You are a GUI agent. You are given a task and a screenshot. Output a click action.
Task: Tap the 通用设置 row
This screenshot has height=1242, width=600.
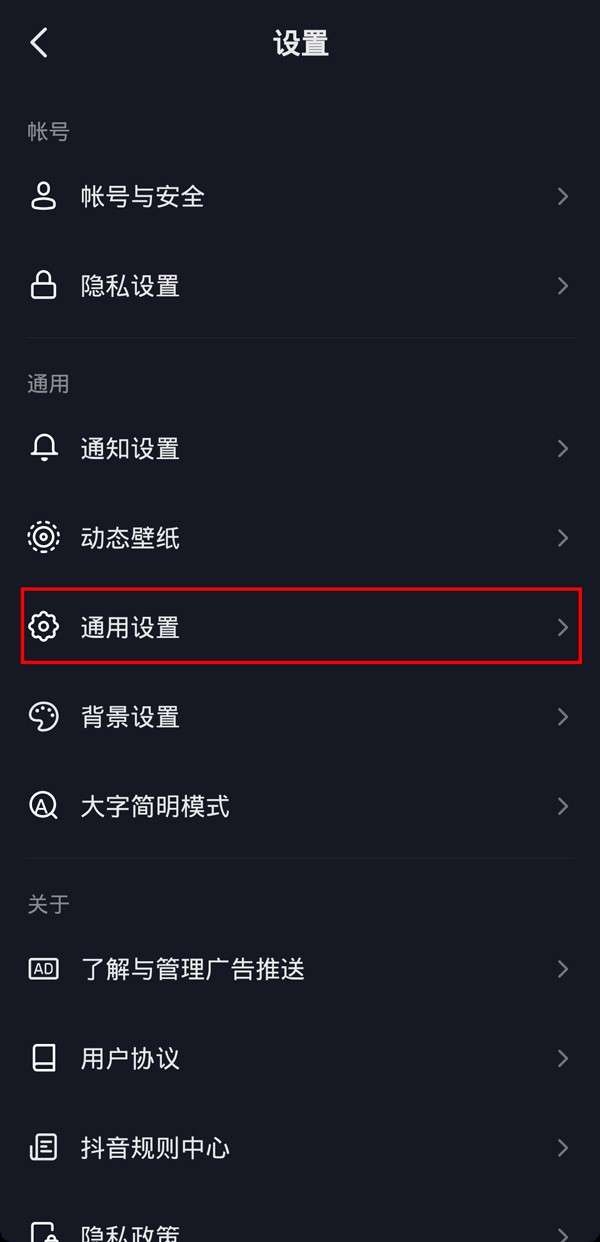click(300, 627)
